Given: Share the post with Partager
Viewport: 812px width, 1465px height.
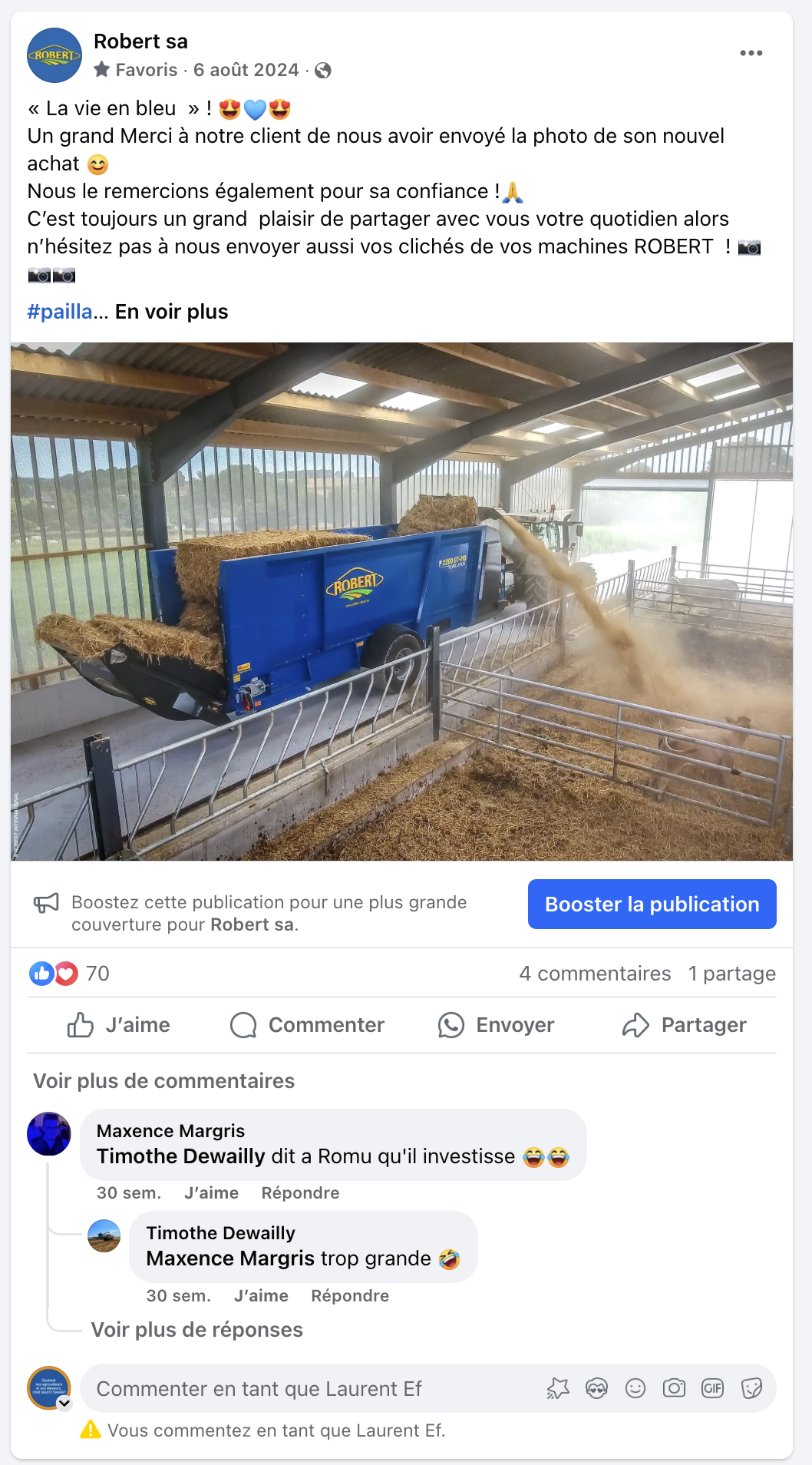Looking at the screenshot, I should [x=684, y=1025].
